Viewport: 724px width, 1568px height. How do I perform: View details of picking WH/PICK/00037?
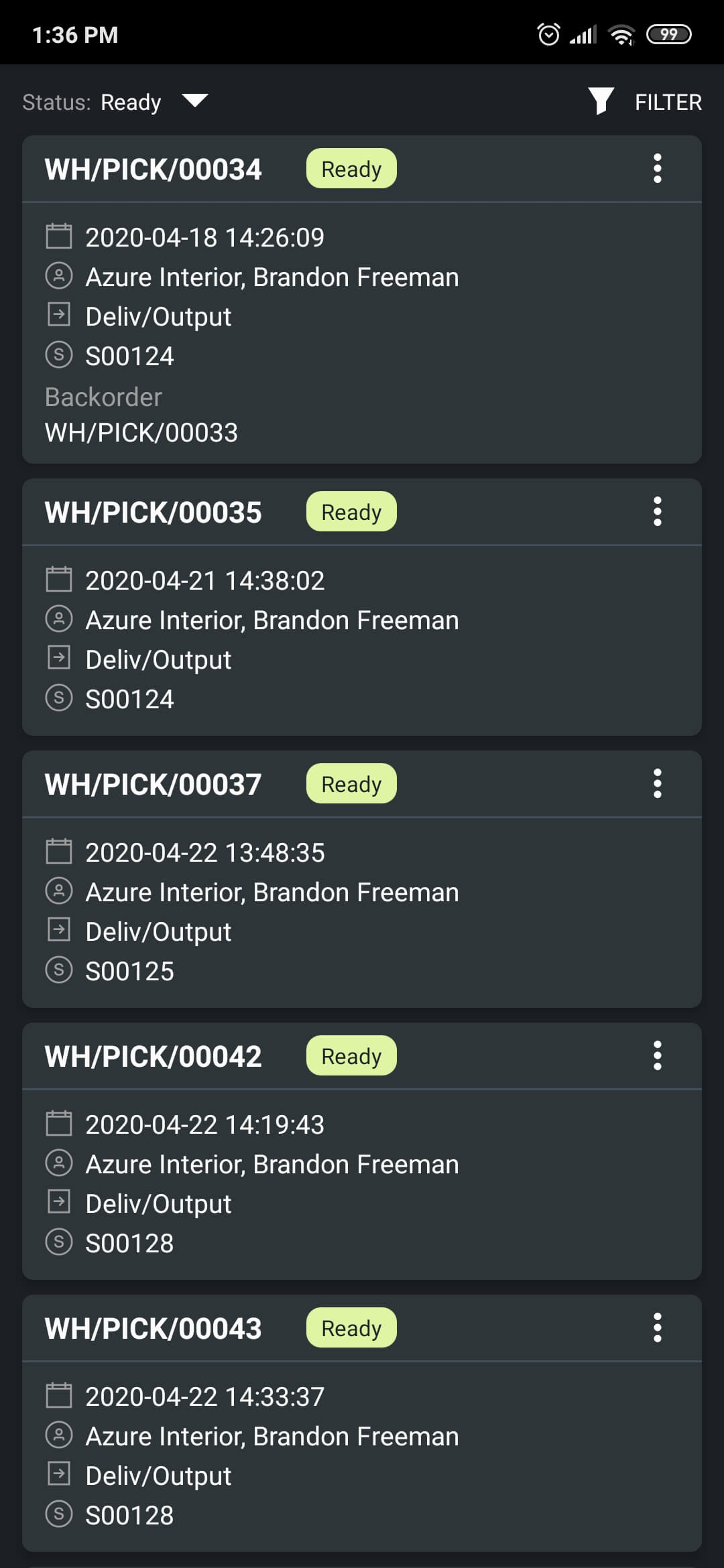pyautogui.click(x=362, y=879)
